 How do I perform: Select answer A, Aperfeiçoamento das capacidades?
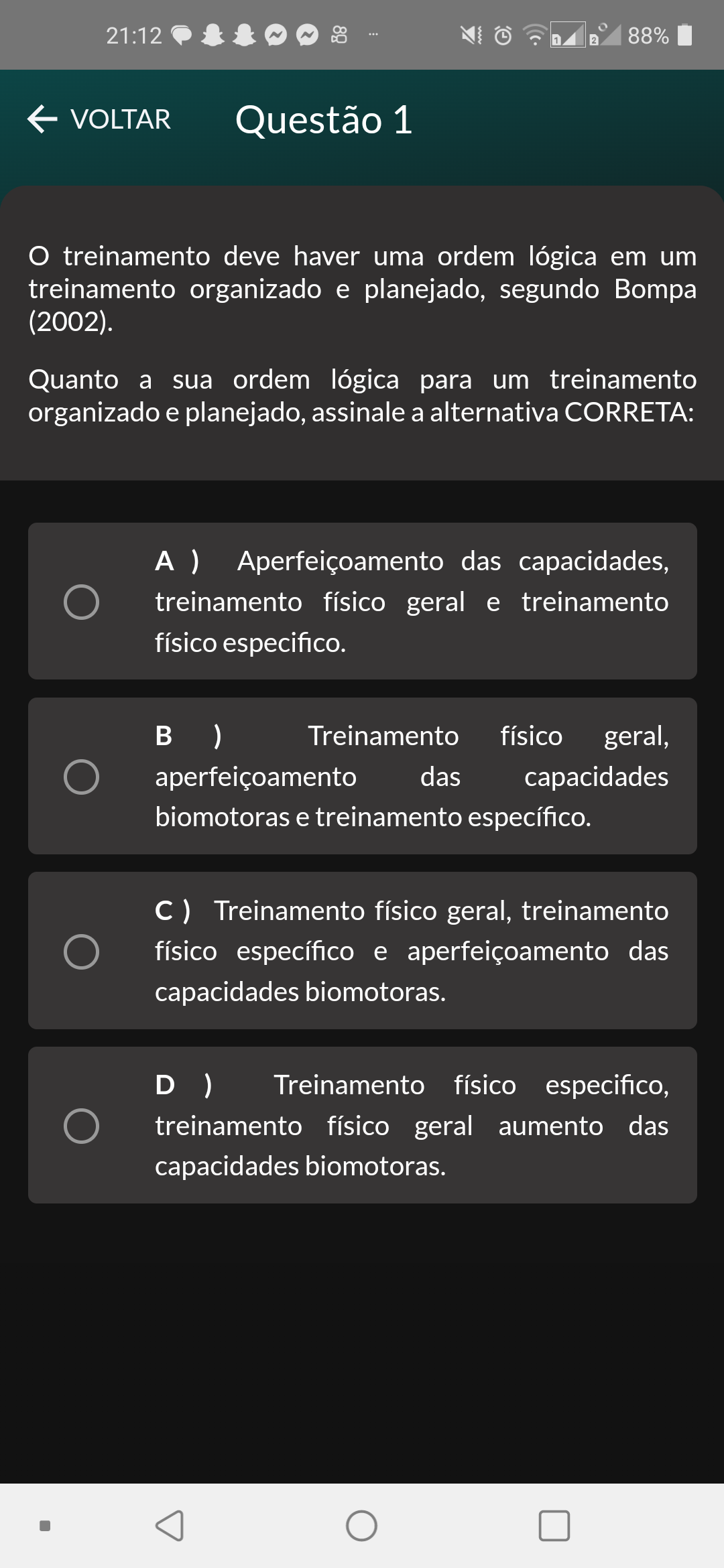point(81,602)
